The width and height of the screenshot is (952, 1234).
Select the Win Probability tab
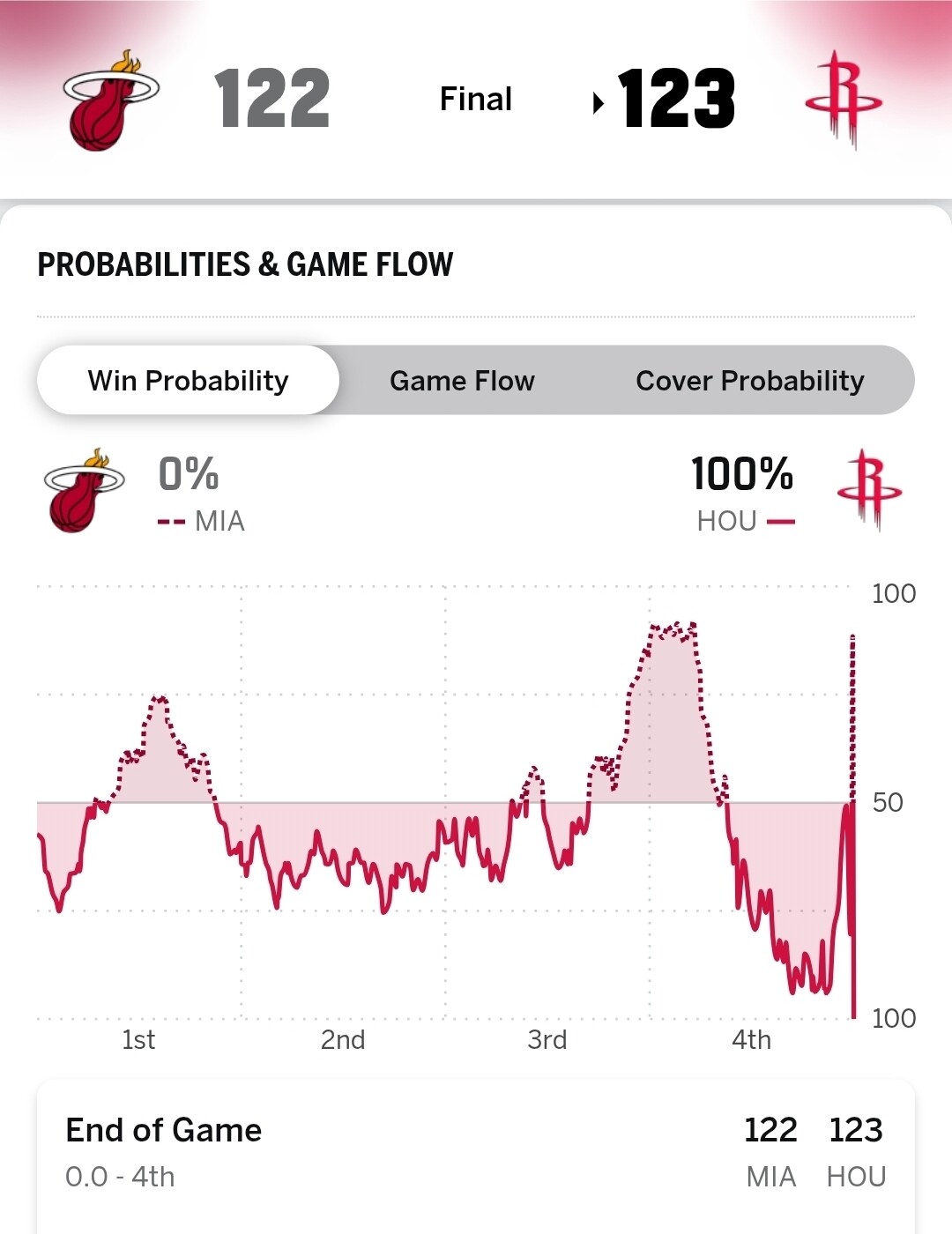click(188, 381)
